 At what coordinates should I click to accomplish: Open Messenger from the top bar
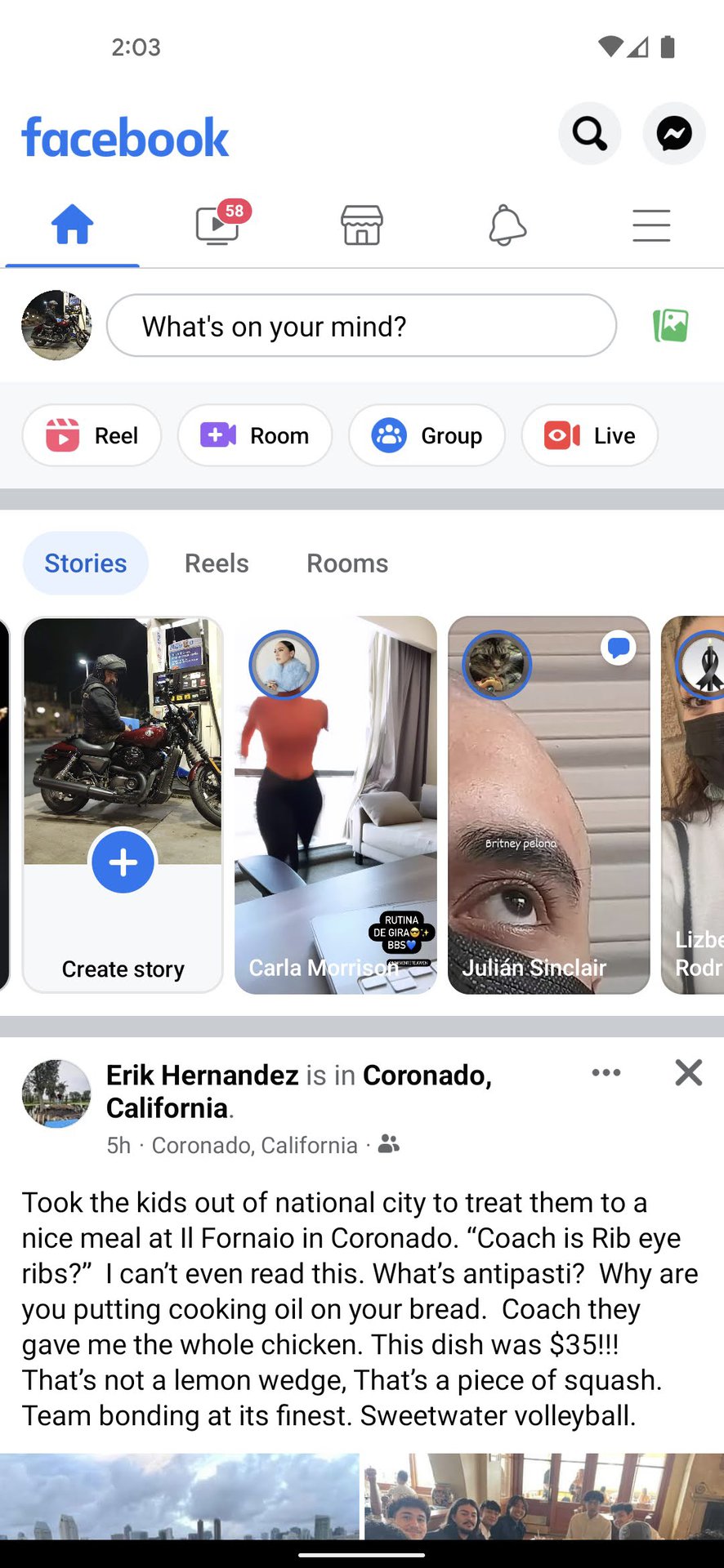[x=674, y=133]
